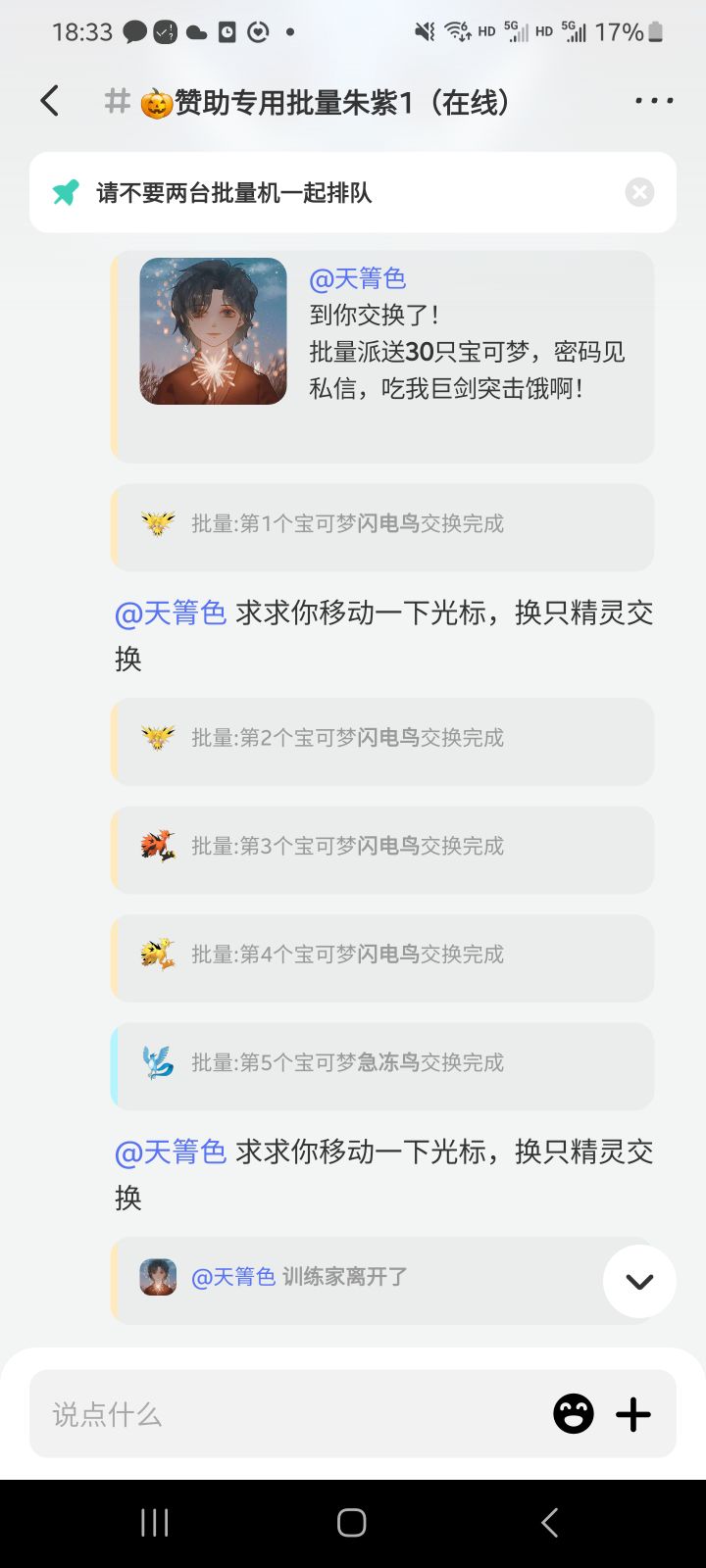The height and width of the screenshot is (1568, 706).
Task: Go back from the channel
Action: pyautogui.click(x=50, y=101)
